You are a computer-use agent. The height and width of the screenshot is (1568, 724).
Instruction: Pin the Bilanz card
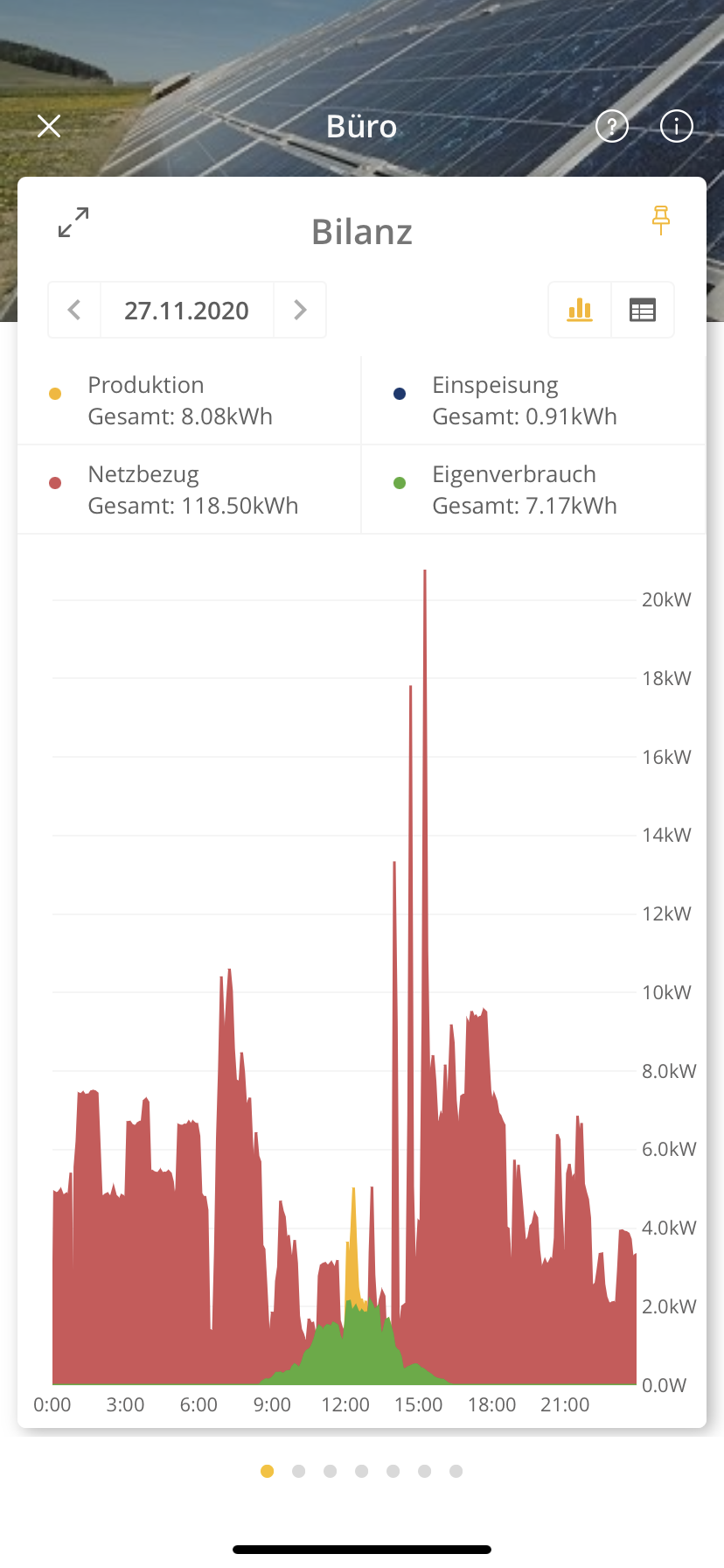click(661, 220)
